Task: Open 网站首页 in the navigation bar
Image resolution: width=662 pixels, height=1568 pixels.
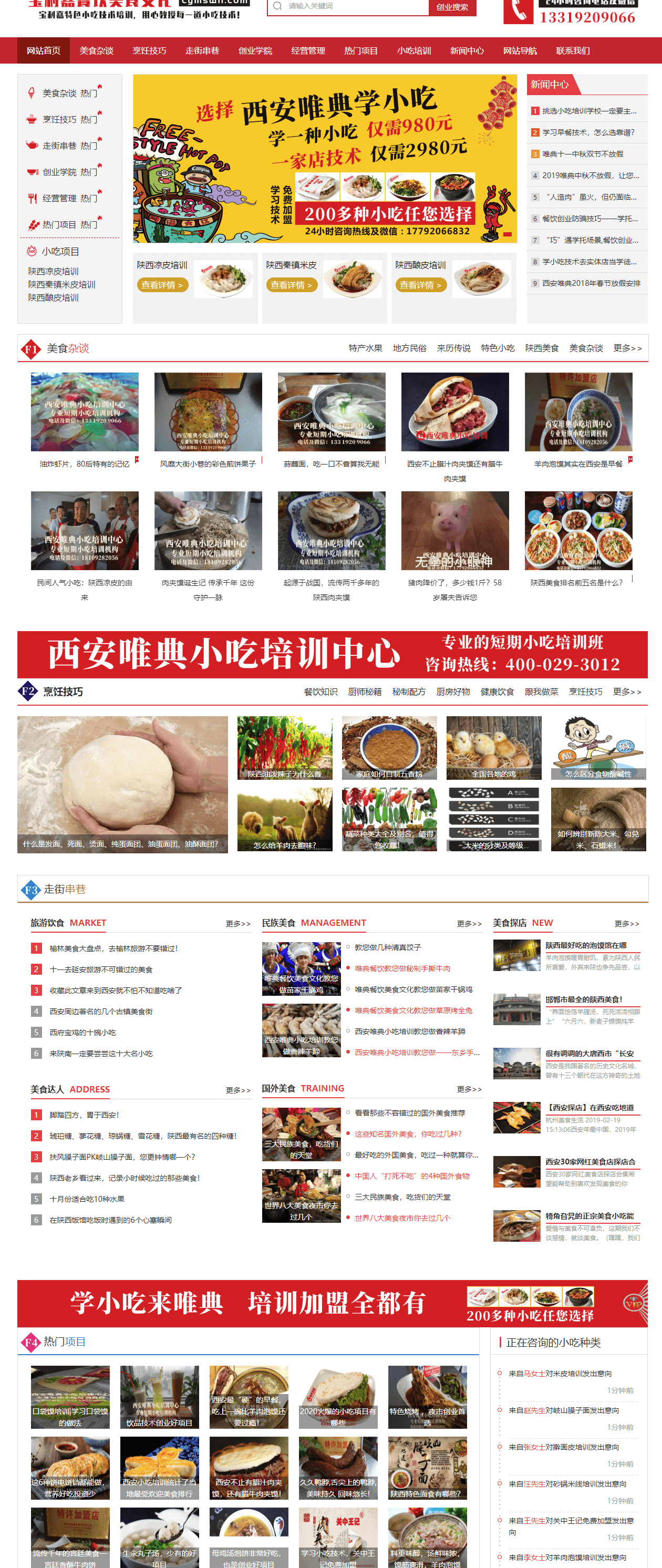Action: pos(43,50)
